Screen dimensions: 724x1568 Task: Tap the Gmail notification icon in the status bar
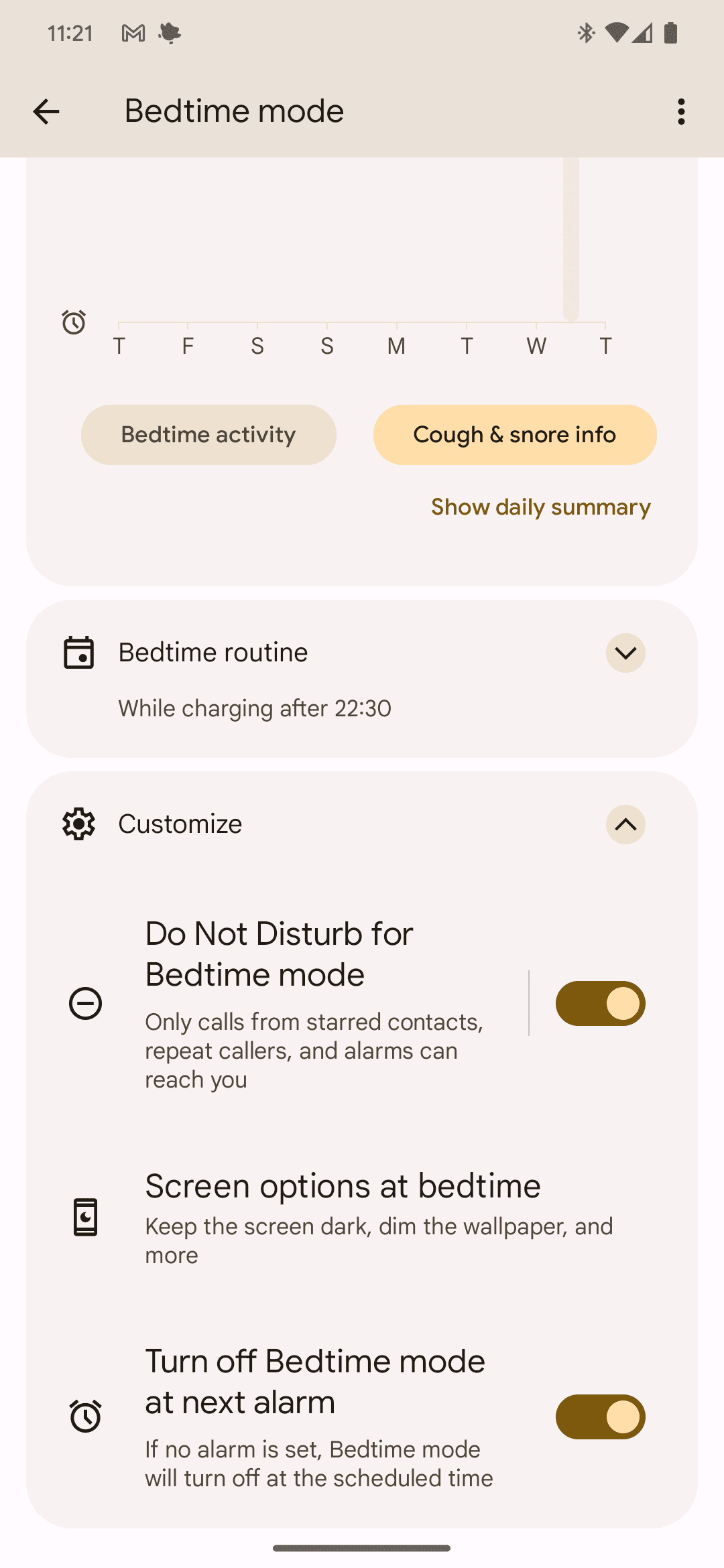pyautogui.click(x=132, y=32)
